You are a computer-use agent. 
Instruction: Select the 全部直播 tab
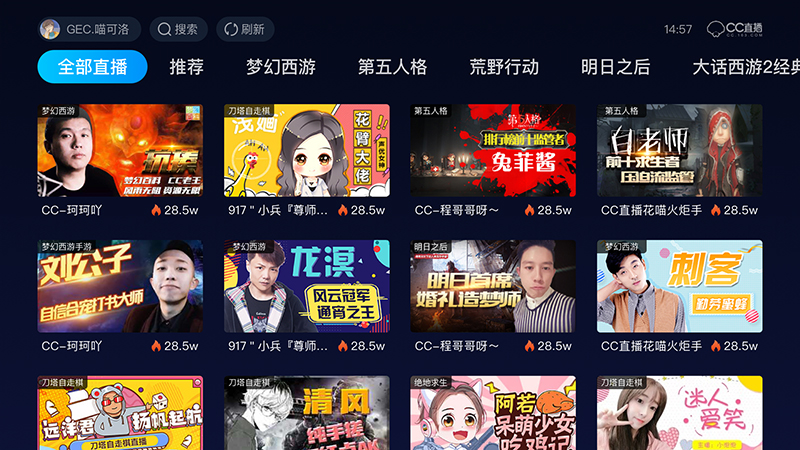point(92,67)
